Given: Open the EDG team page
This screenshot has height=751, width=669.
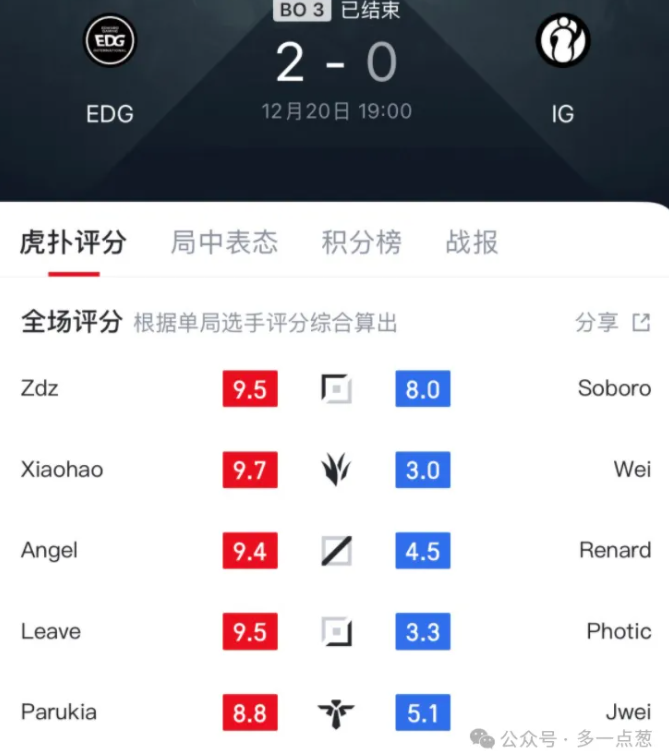Looking at the screenshot, I should (x=110, y=42).
